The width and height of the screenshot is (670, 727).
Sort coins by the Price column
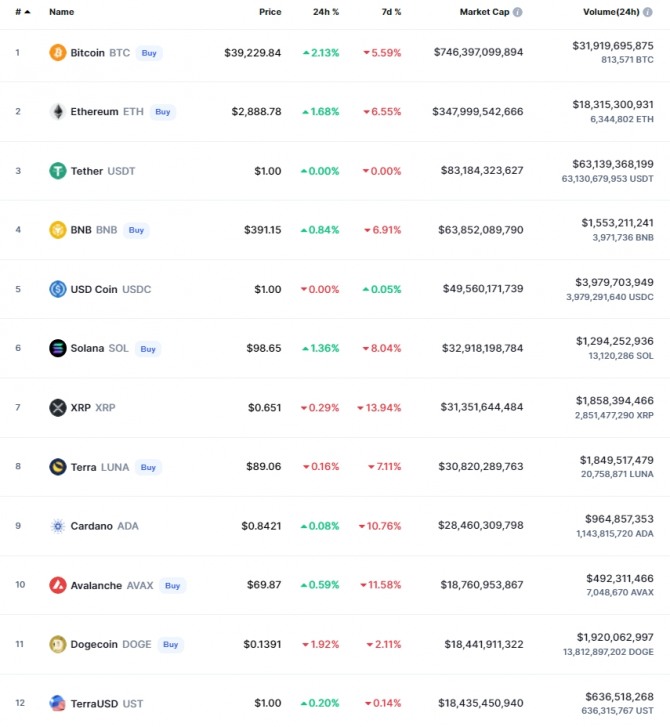tap(270, 12)
